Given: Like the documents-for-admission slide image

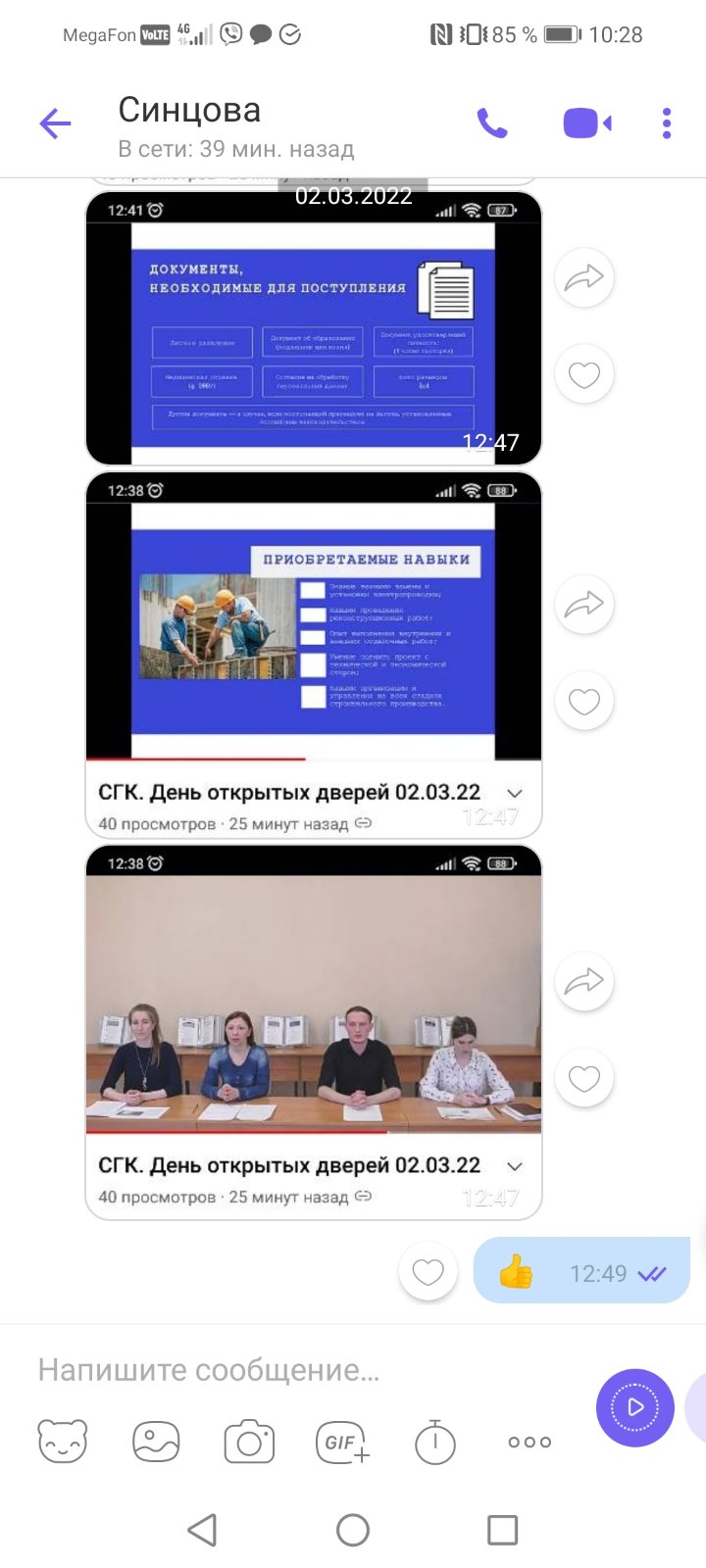Looking at the screenshot, I should (x=584, y=374).
